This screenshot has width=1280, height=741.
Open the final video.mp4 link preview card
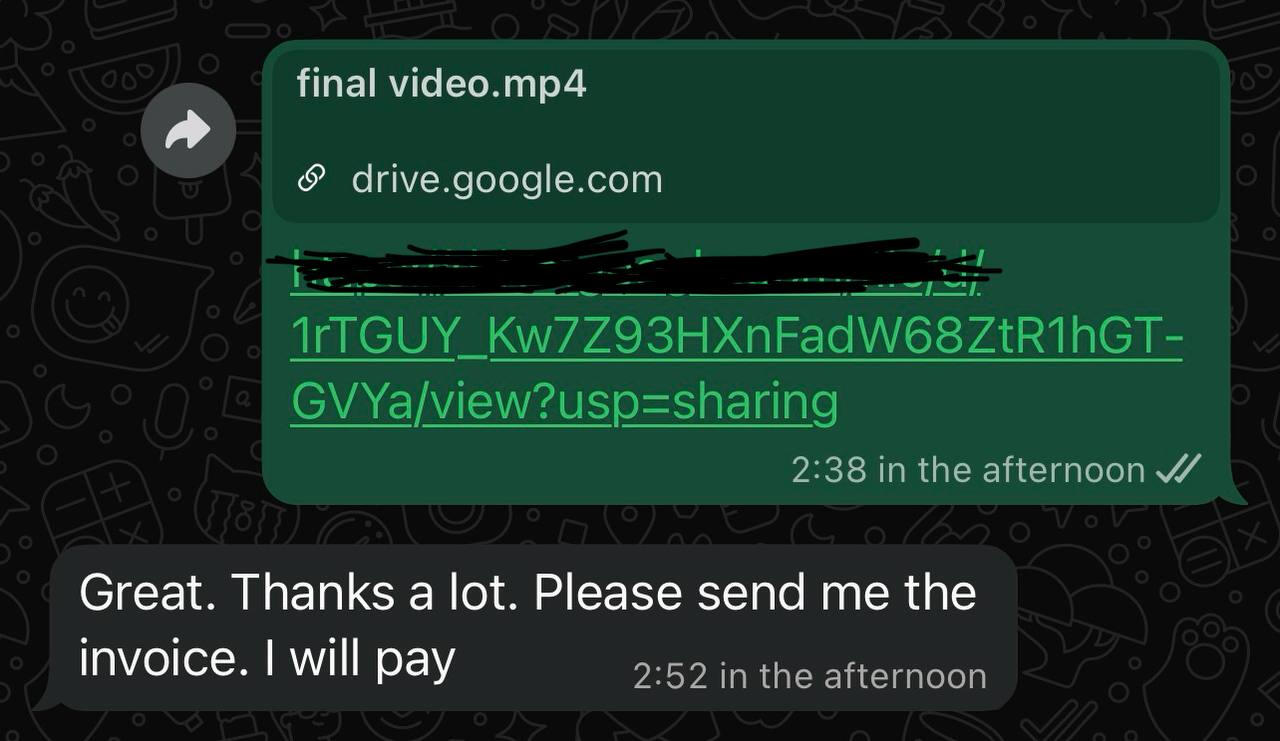(745, 134)
